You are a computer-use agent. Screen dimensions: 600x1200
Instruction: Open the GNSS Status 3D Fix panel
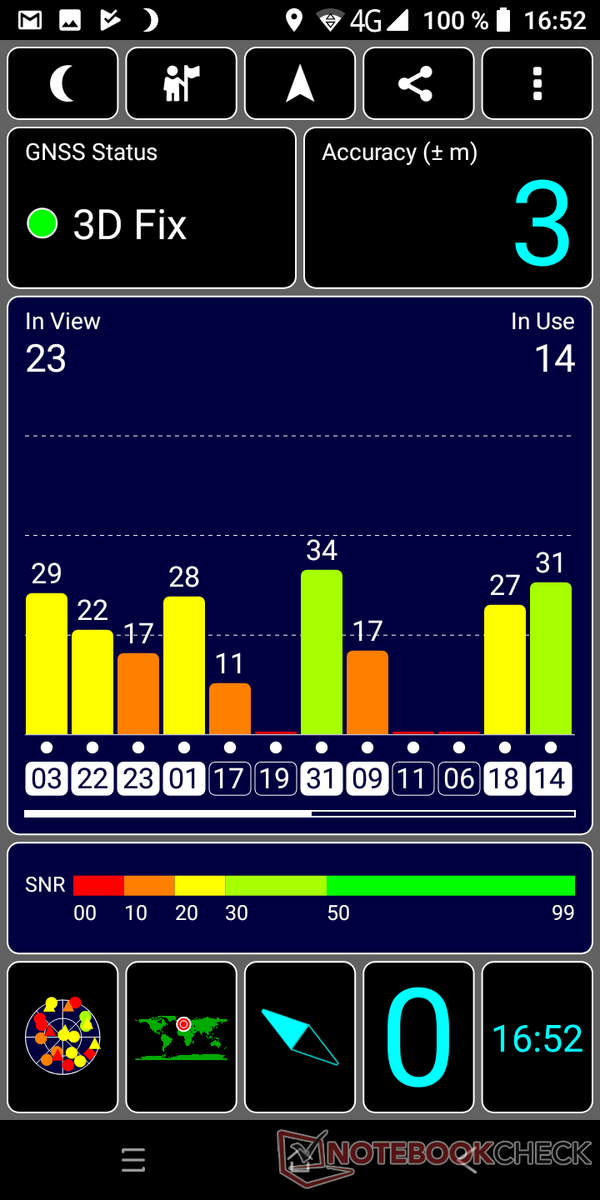[x=152, y=208]
